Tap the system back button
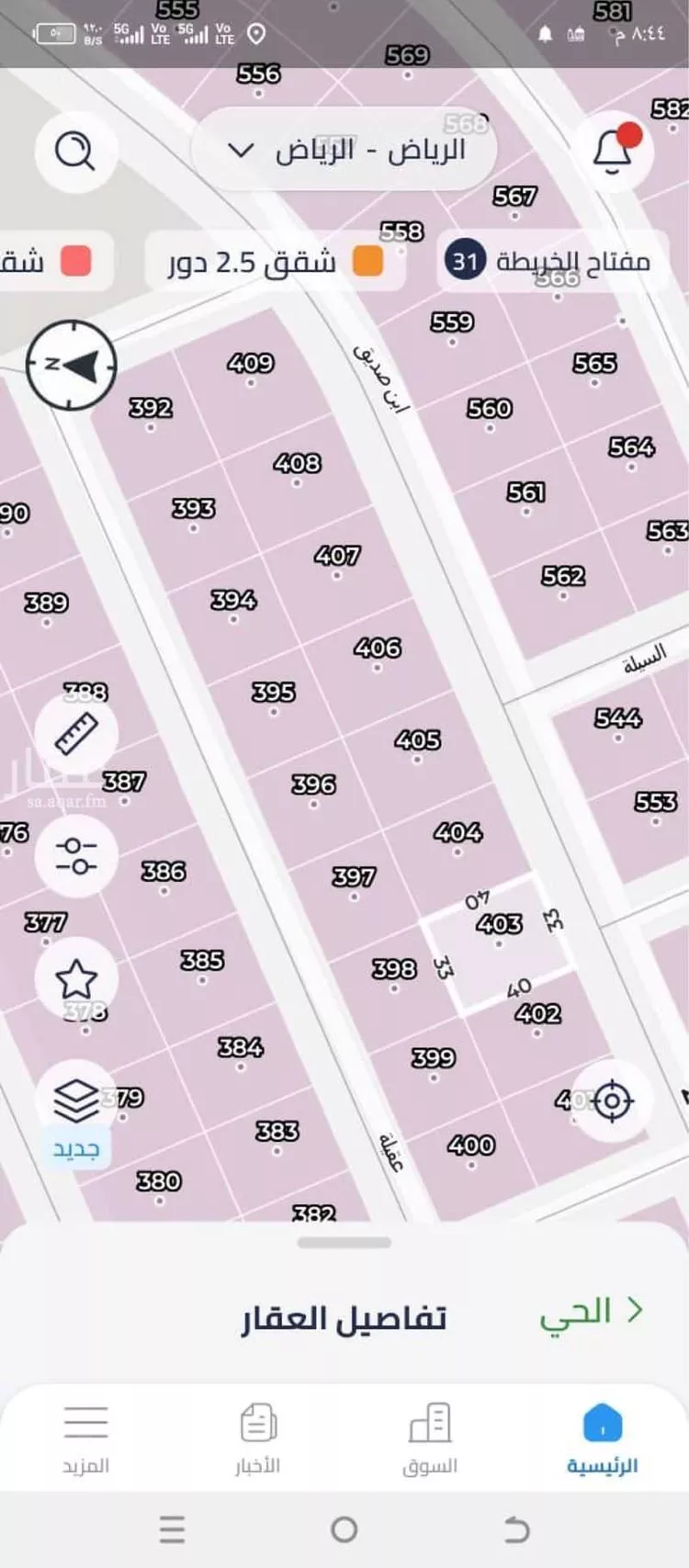Viewport: 689px width, 1568px height. 517,1529
